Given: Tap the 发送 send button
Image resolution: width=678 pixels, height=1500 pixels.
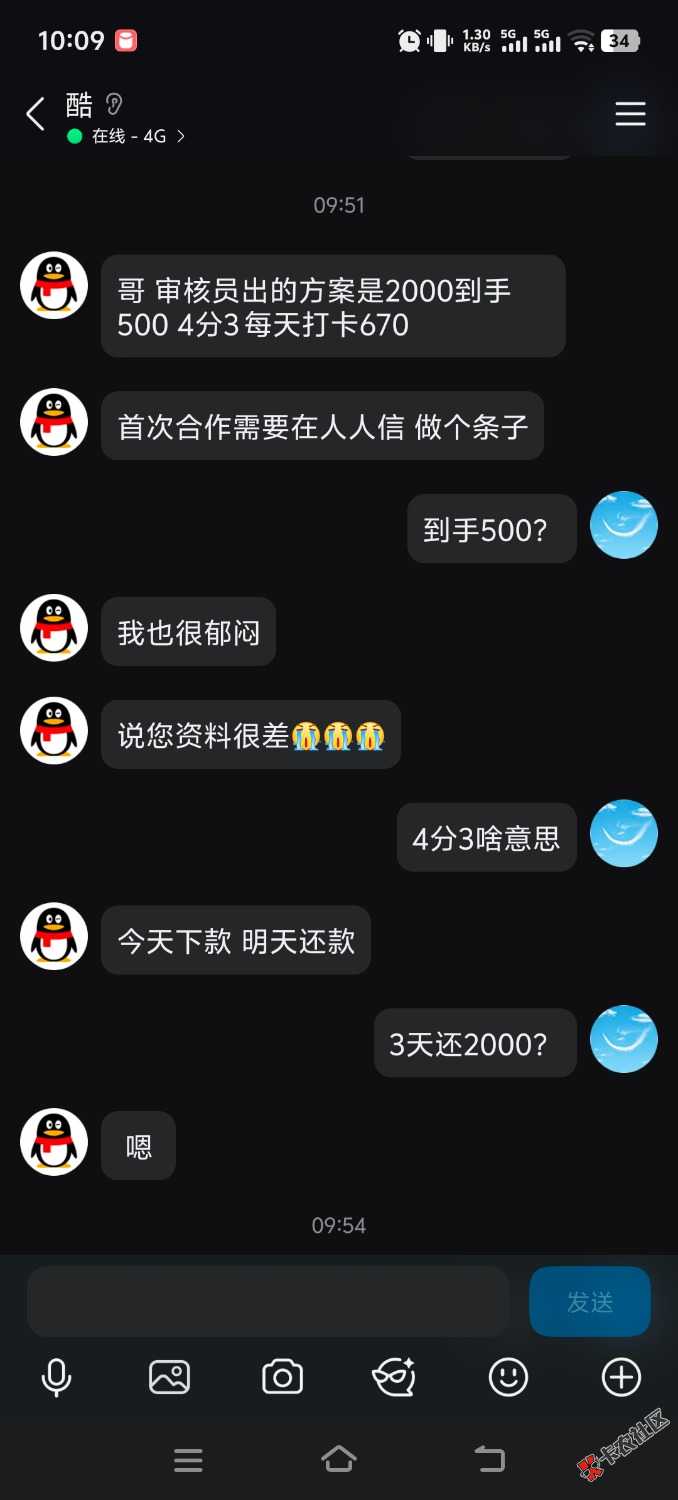Looking at the screenshot, I should tap(590, 1302).
